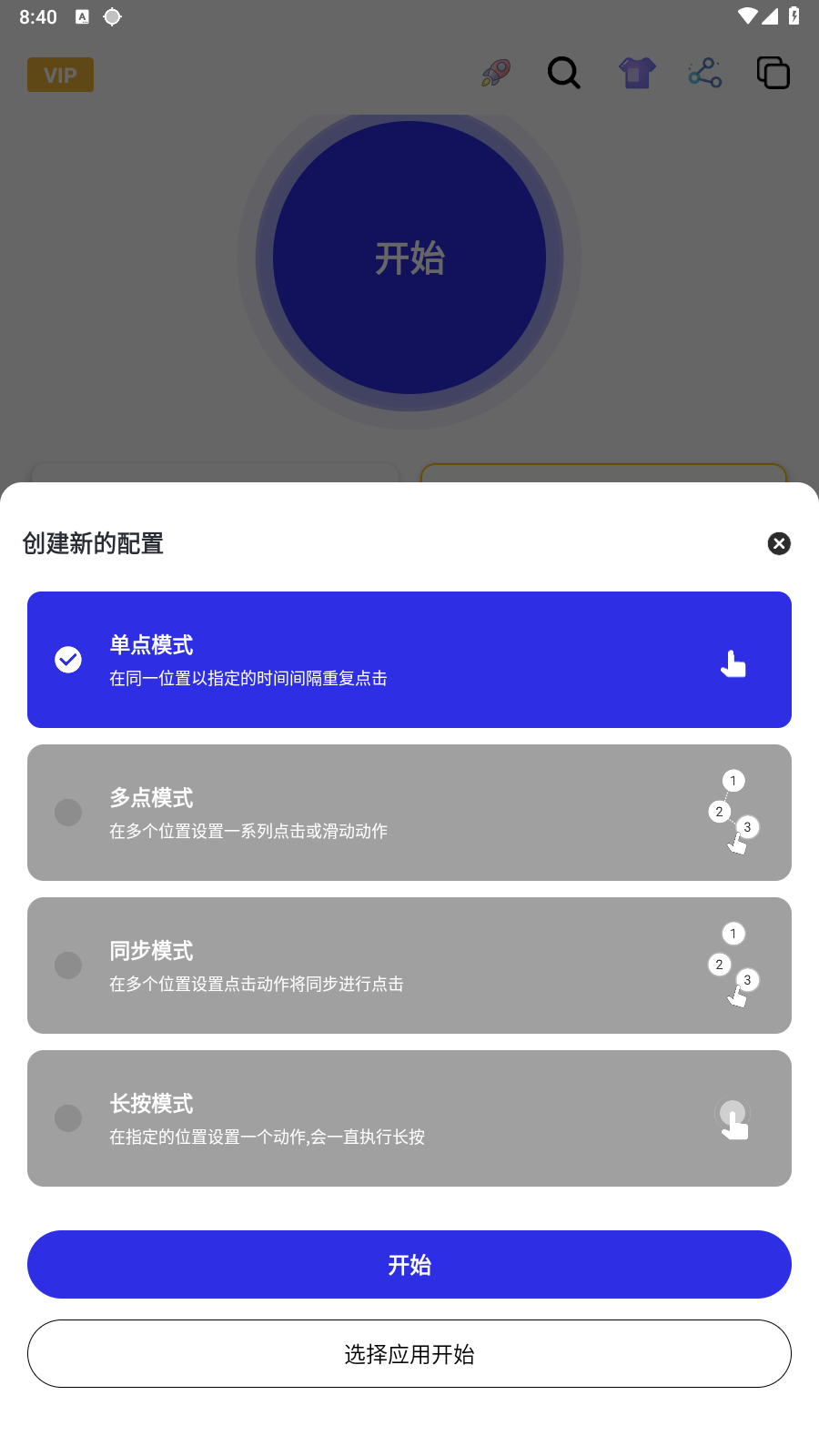
Task: Select the 同步模式 option card
Action: coord(409,966)
